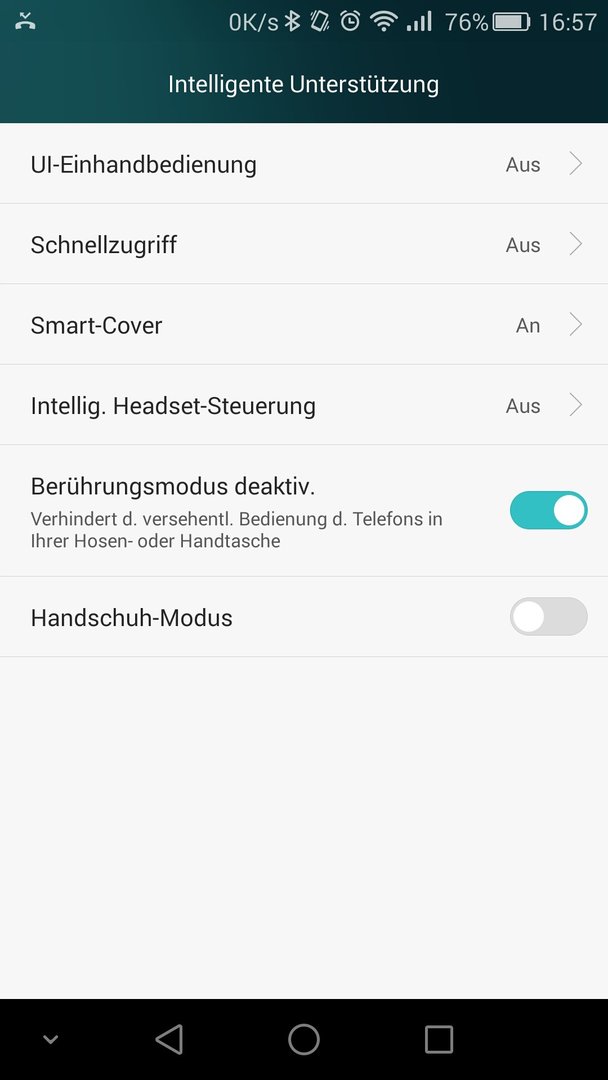Screen dimensions: 608x1080
Task: Open Intellig. Headset-Steuerung settings
Action: [x=304, y=405]
